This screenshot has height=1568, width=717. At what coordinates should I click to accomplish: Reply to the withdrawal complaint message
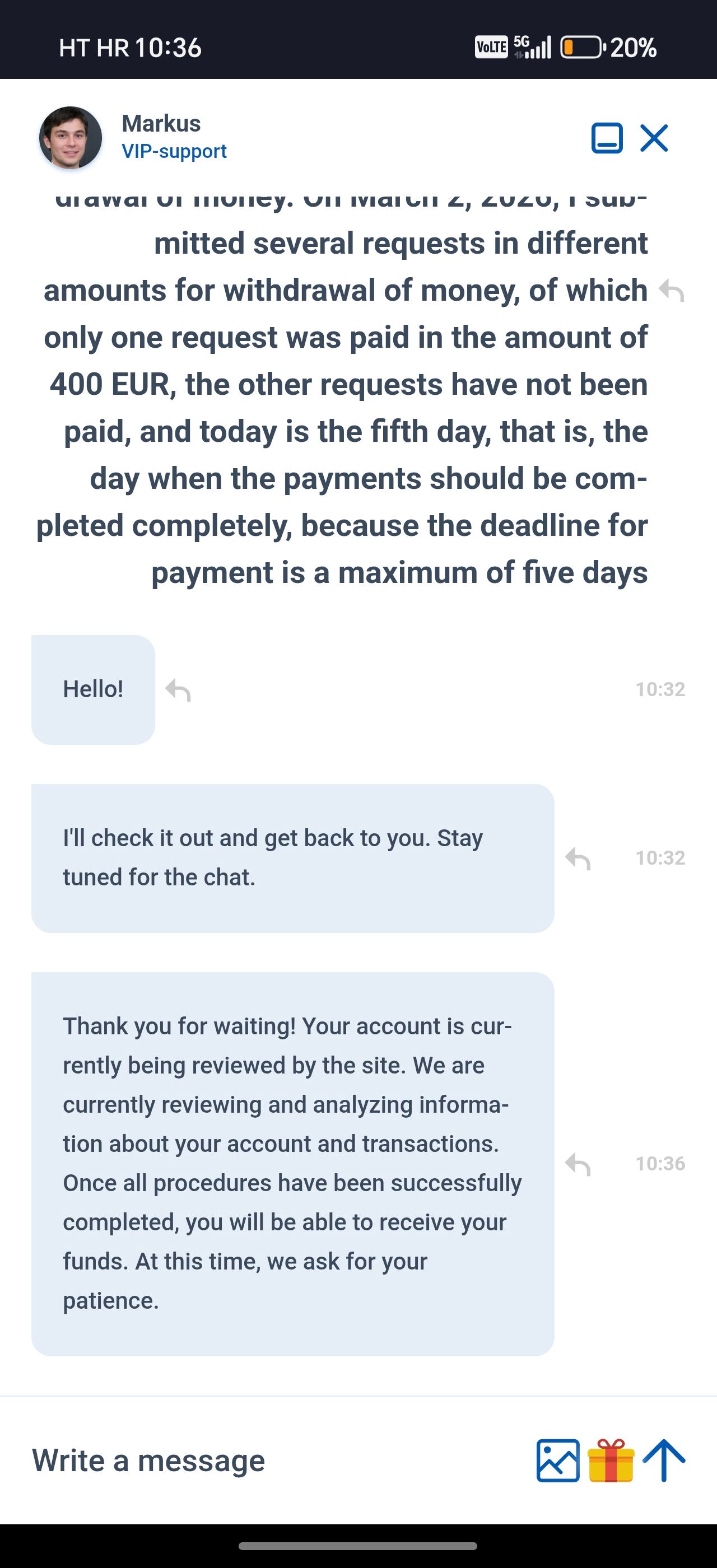672,290
